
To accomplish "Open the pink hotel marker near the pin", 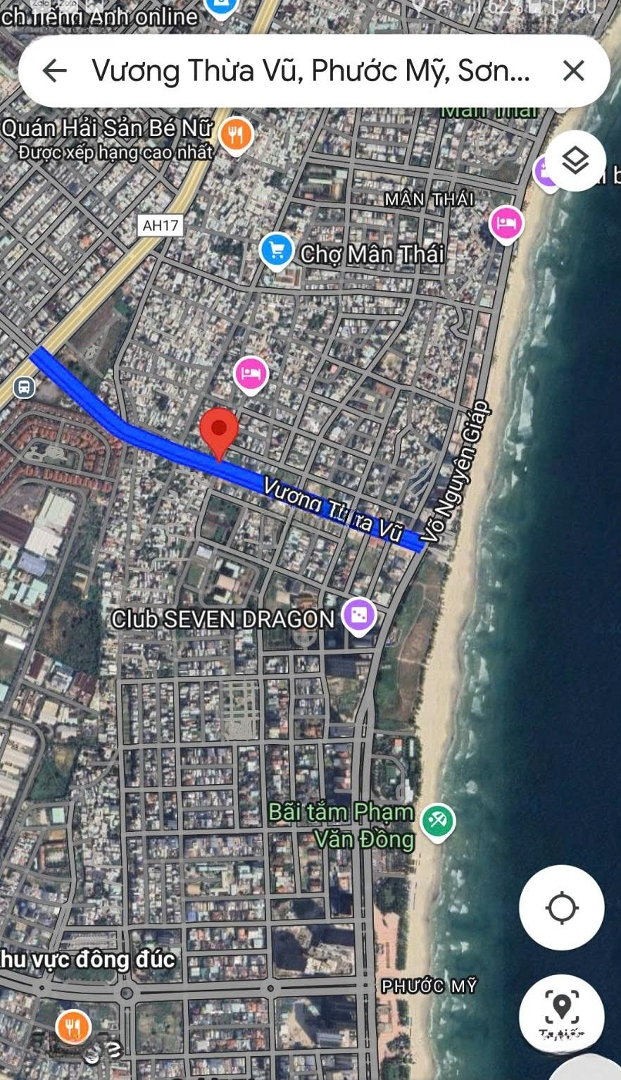I will click(x=251, y=374).
